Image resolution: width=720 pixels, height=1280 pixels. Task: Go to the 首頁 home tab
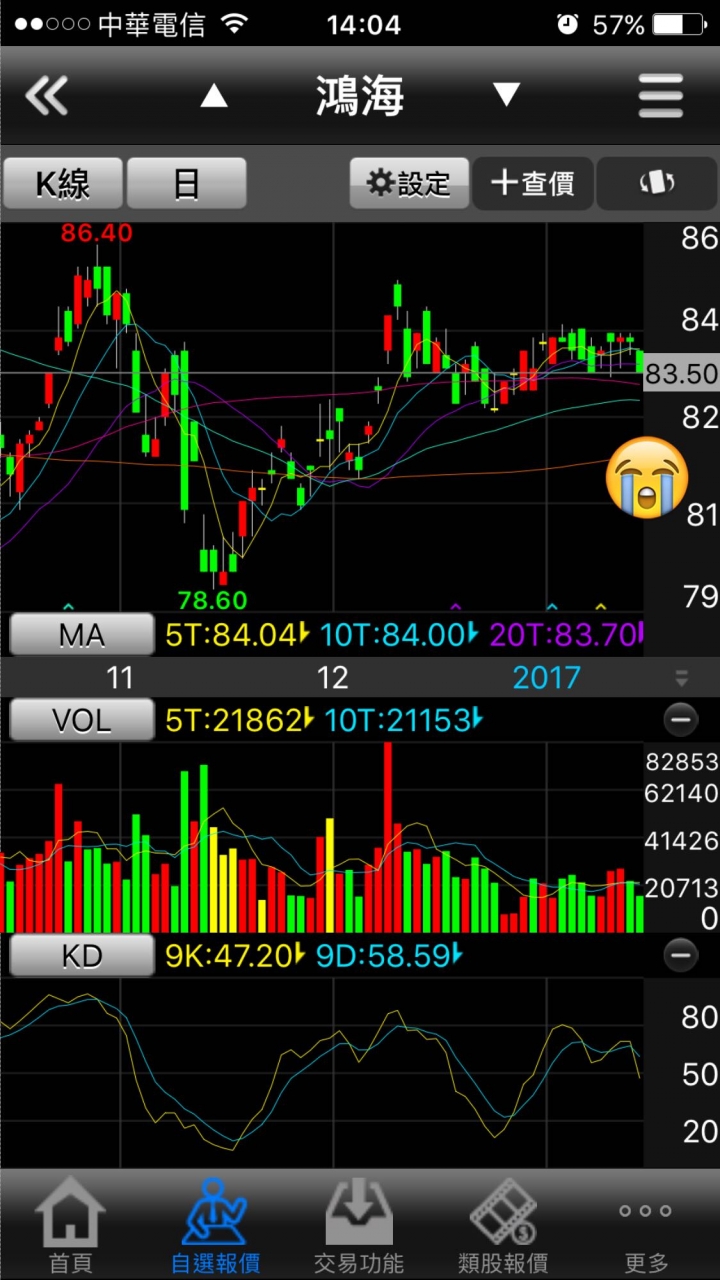pyautogui.click(x=70, y=1226)
